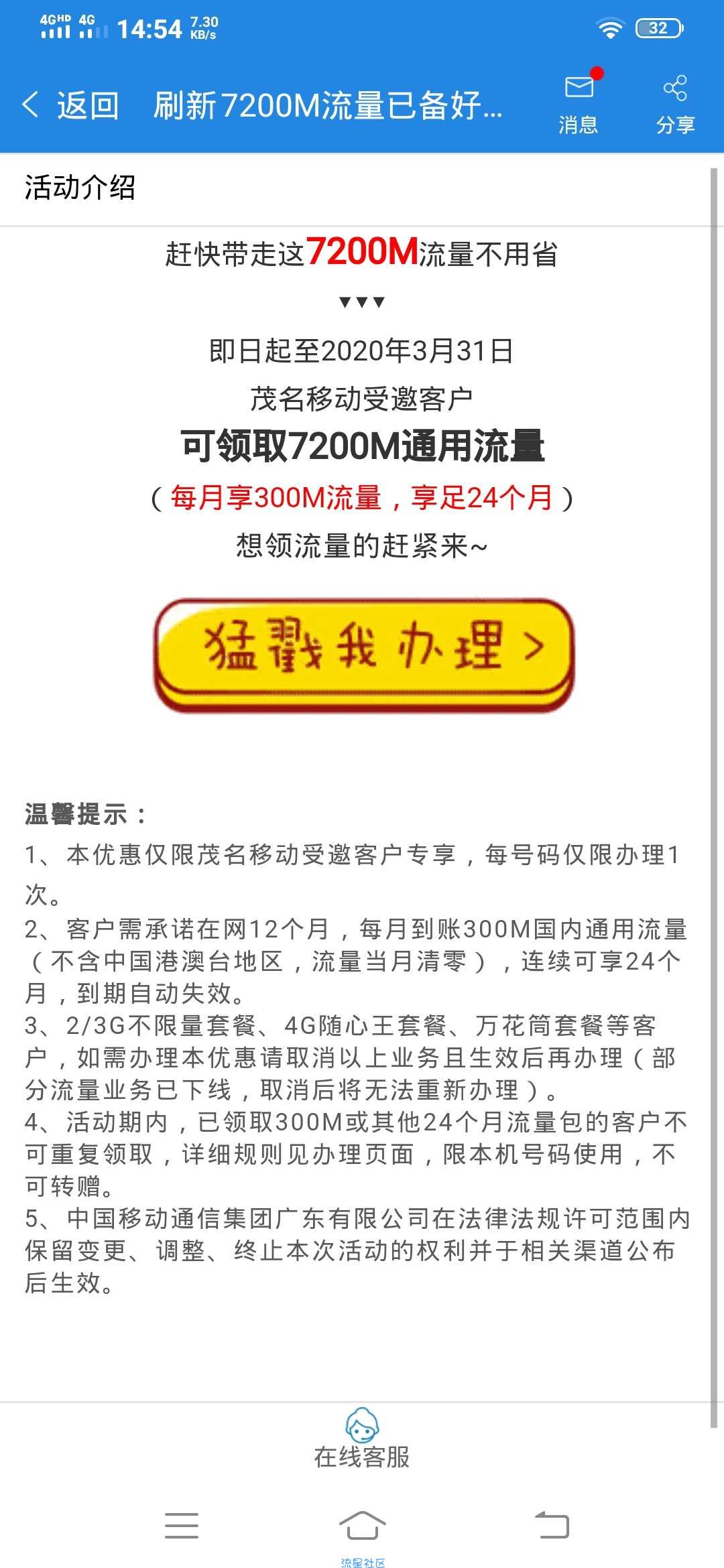Tap the system back button
Screen dimensions: 724x1568
coord(552,1525)
